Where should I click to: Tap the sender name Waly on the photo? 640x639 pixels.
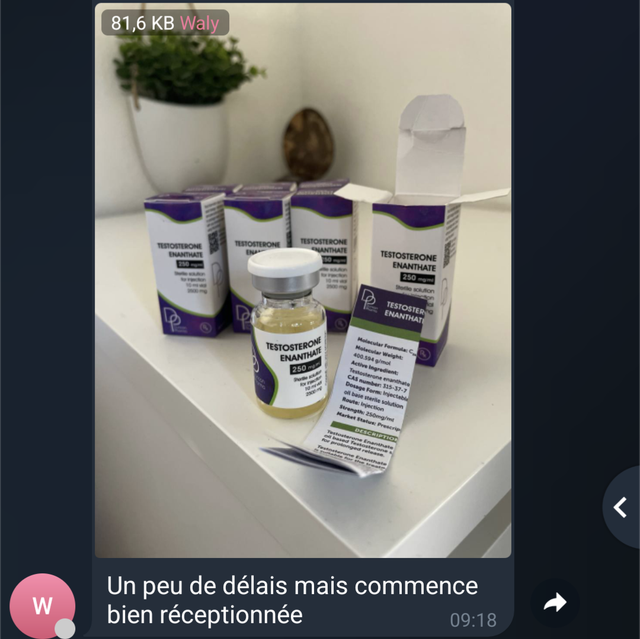pos(200,23)
